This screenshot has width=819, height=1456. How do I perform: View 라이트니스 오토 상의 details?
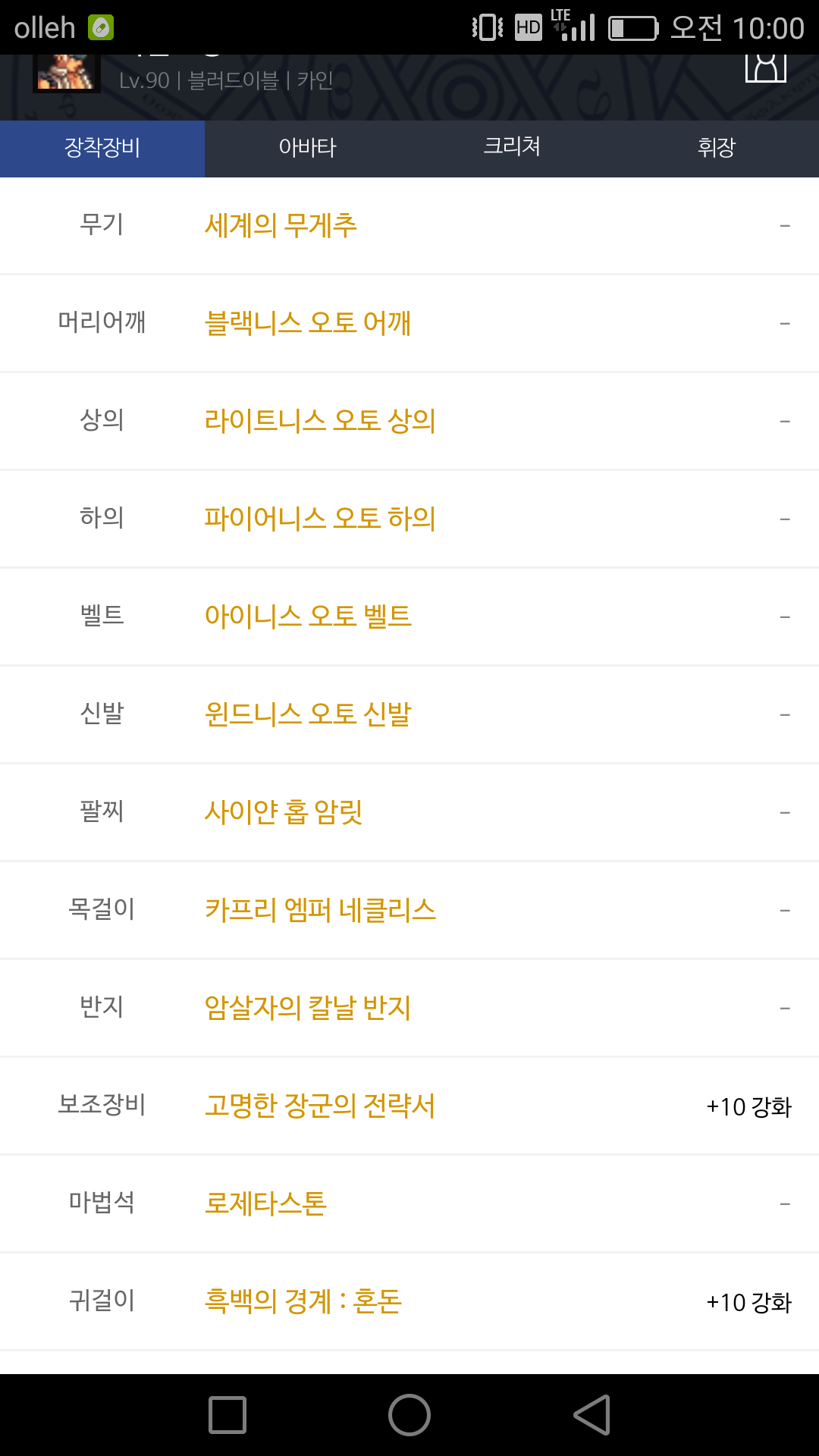(x=319, y=422)
